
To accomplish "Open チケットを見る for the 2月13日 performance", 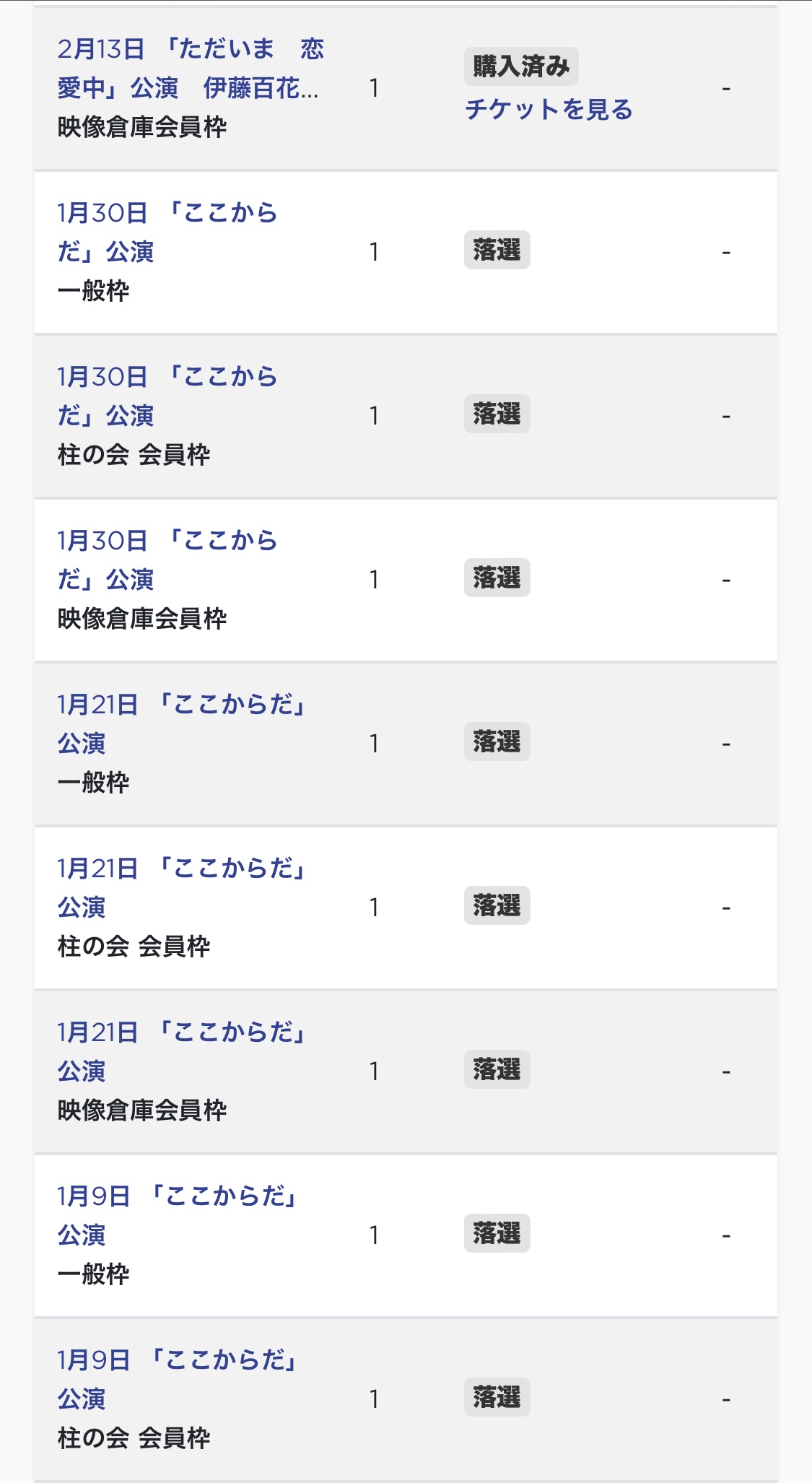I will (549, 109).
